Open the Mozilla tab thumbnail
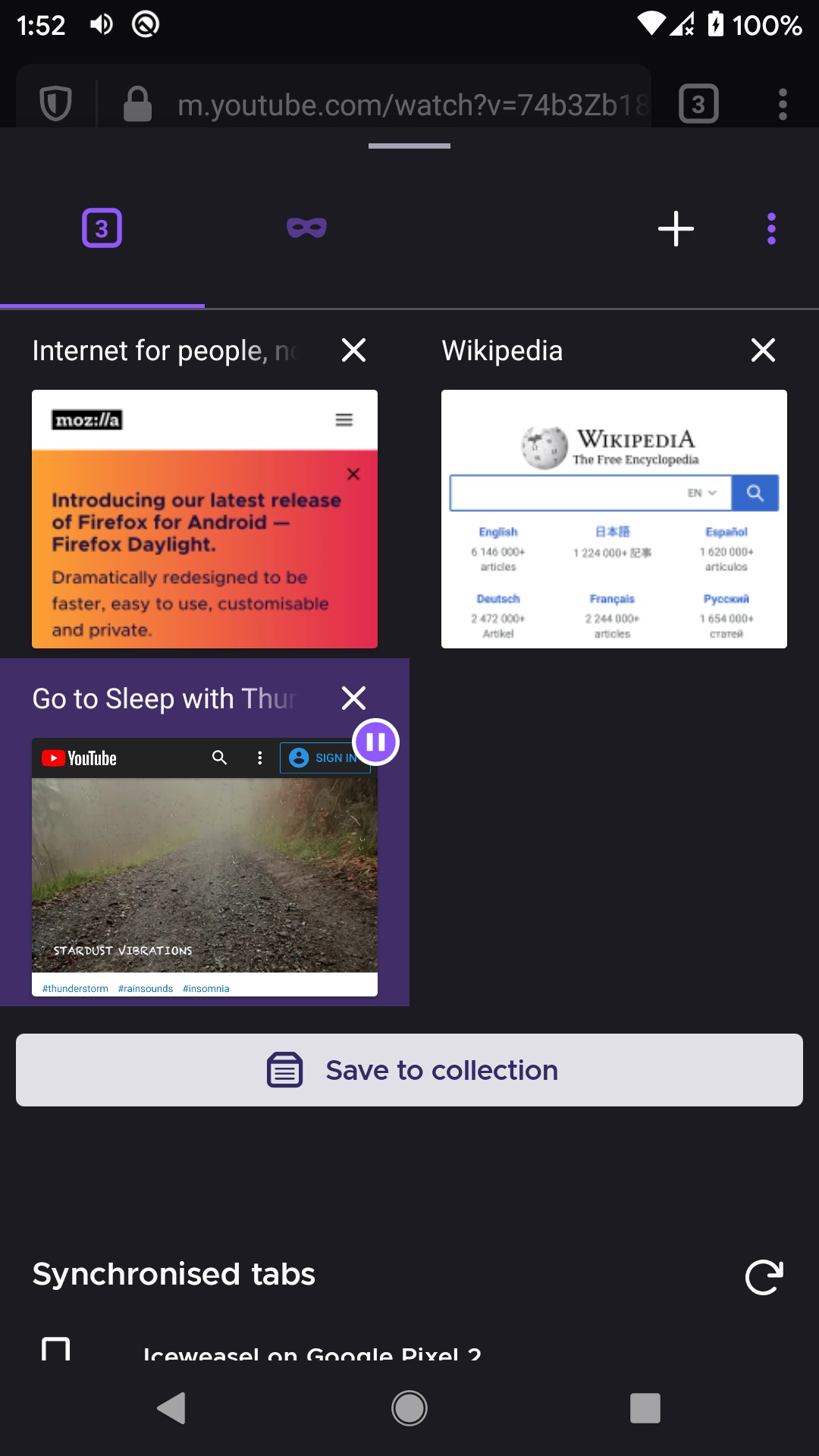 coord(205,519)
